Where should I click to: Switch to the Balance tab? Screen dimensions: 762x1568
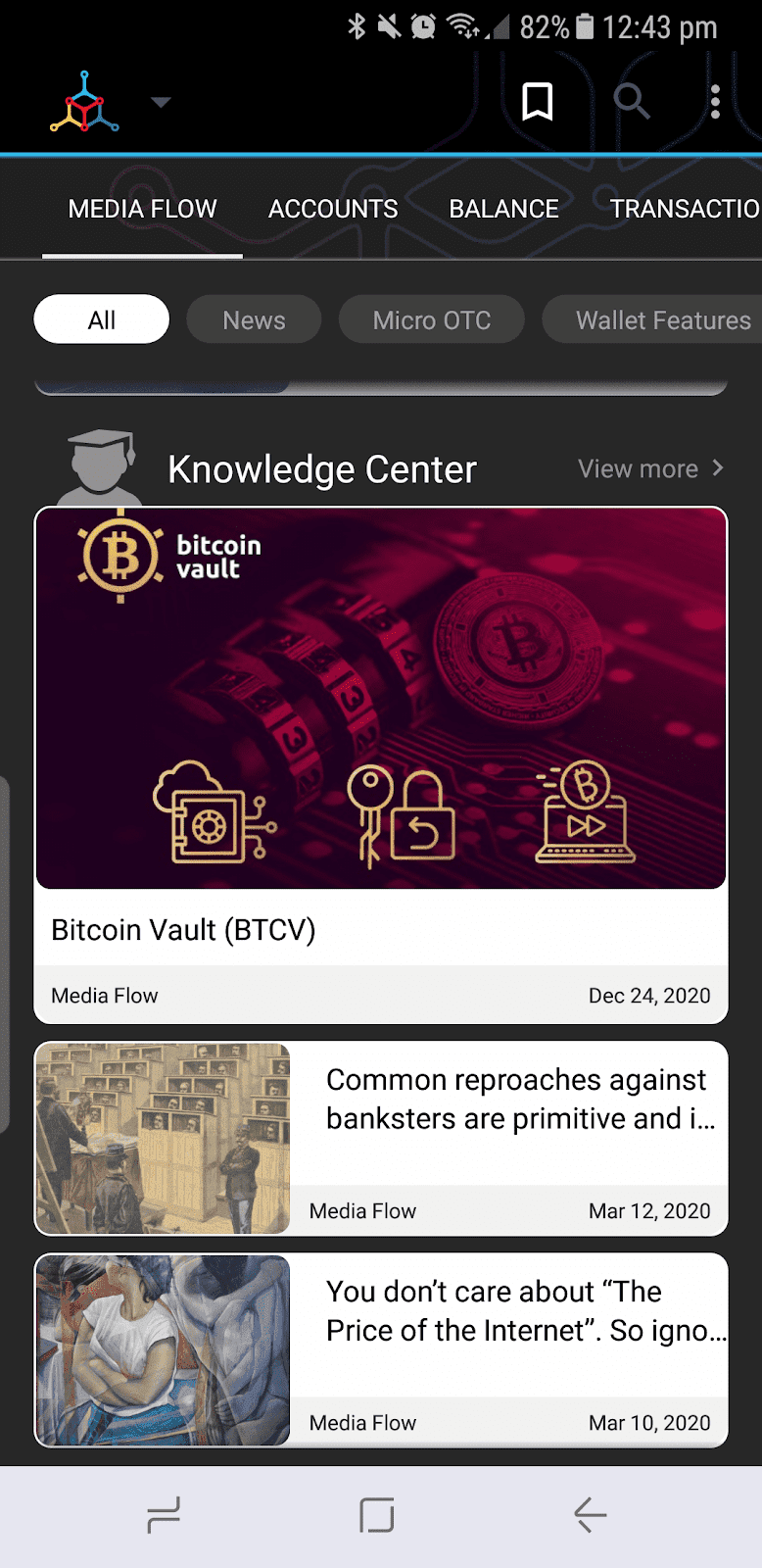(503, 209)
